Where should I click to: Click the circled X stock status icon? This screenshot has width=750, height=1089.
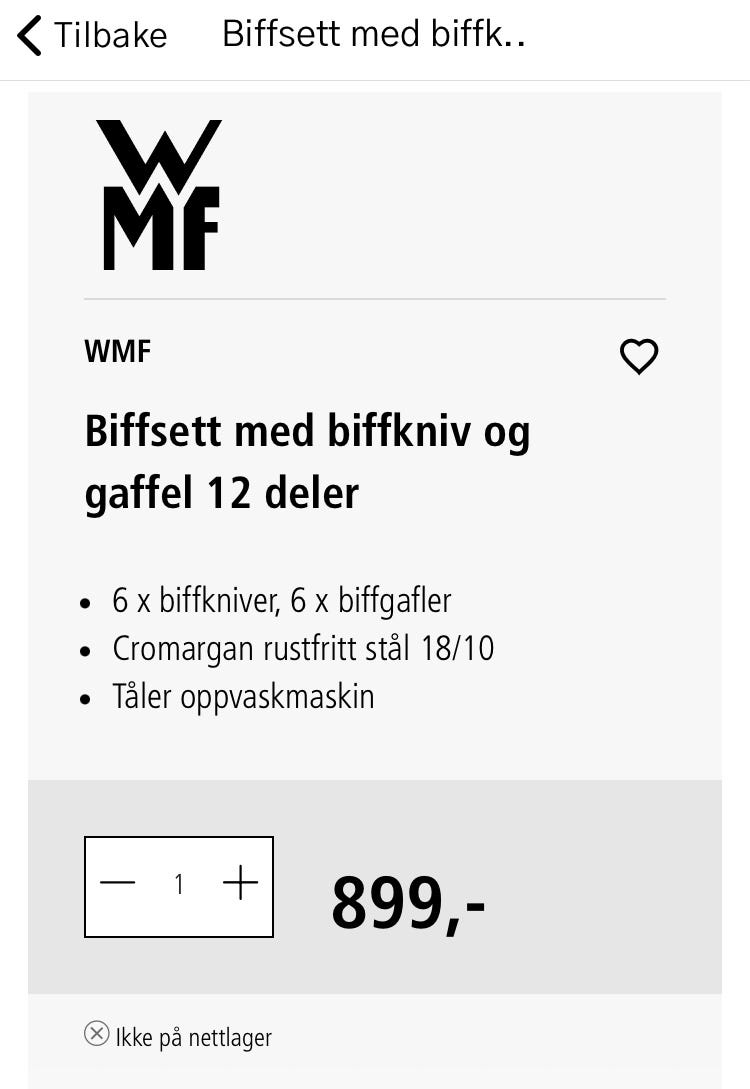point(96,1034)
